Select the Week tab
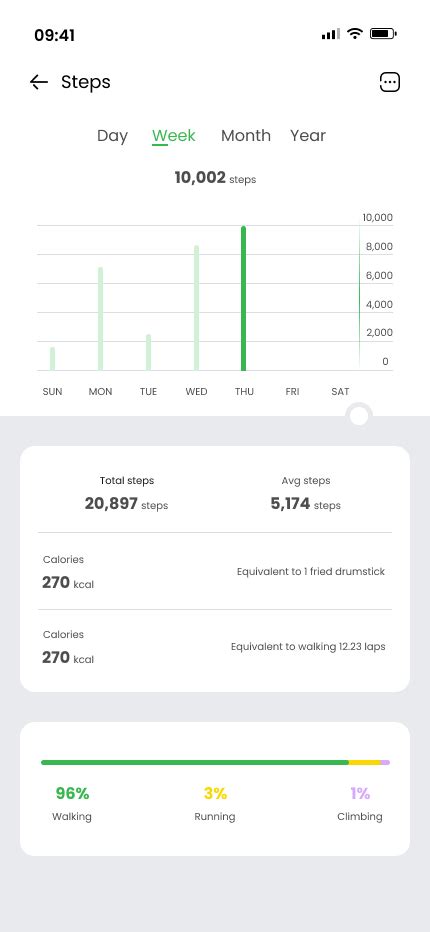 coord(174,136)
